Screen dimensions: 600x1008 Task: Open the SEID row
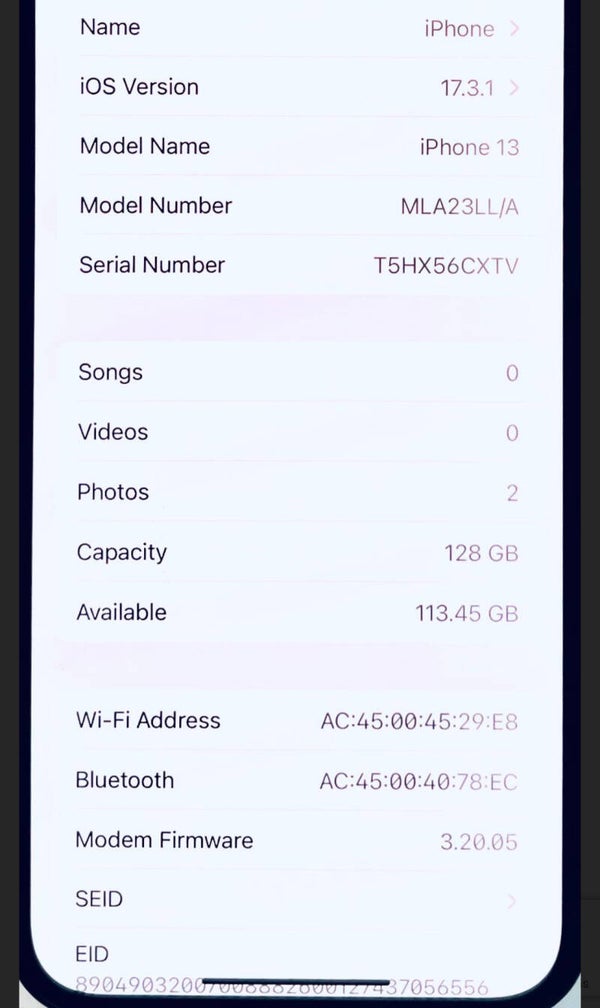point(296,899)
